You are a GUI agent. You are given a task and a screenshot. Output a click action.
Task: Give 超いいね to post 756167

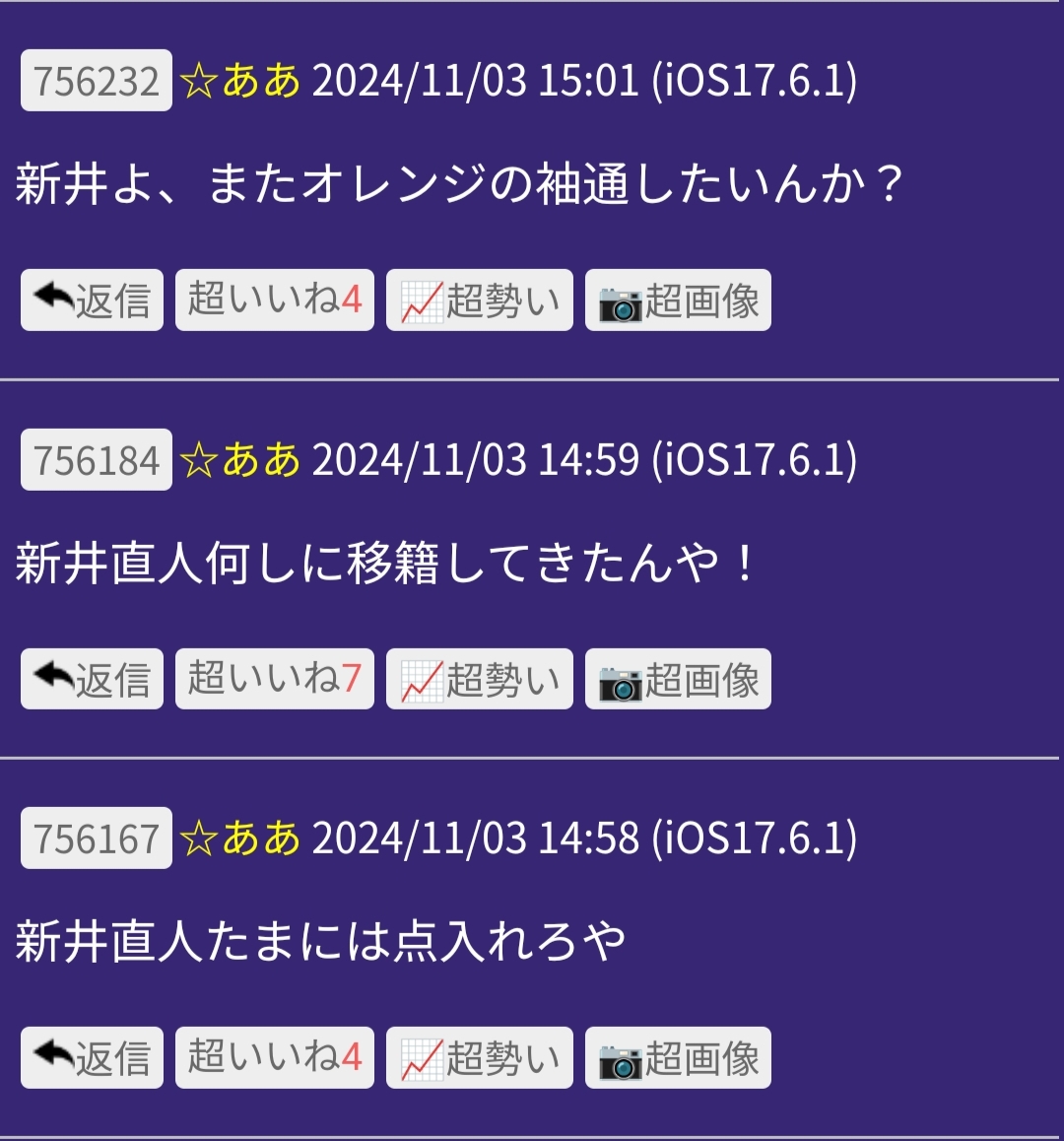pos(275,1057)
